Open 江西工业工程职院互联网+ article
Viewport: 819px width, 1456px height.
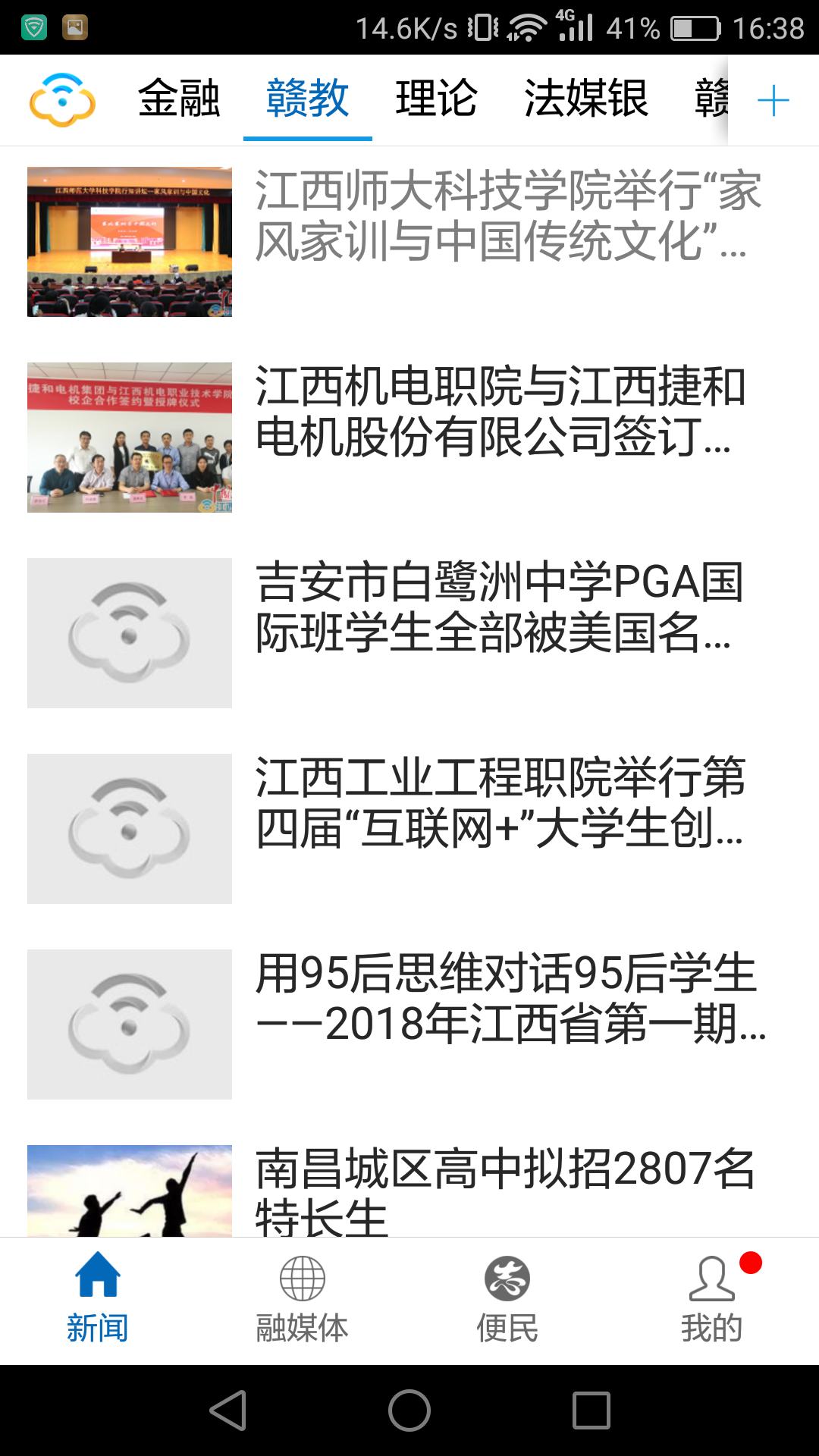tap(500, 803)
